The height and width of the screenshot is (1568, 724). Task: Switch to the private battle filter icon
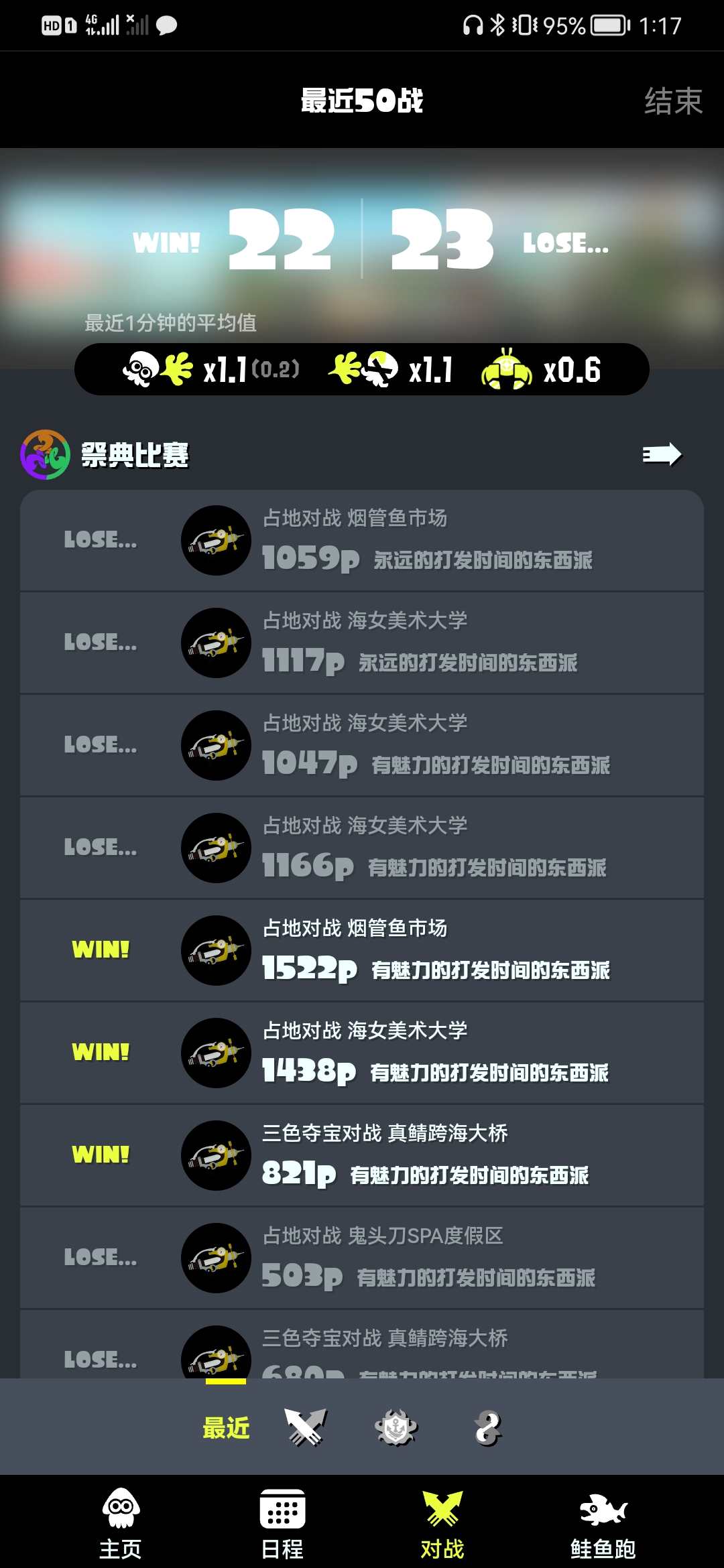tap(488, 1427)
